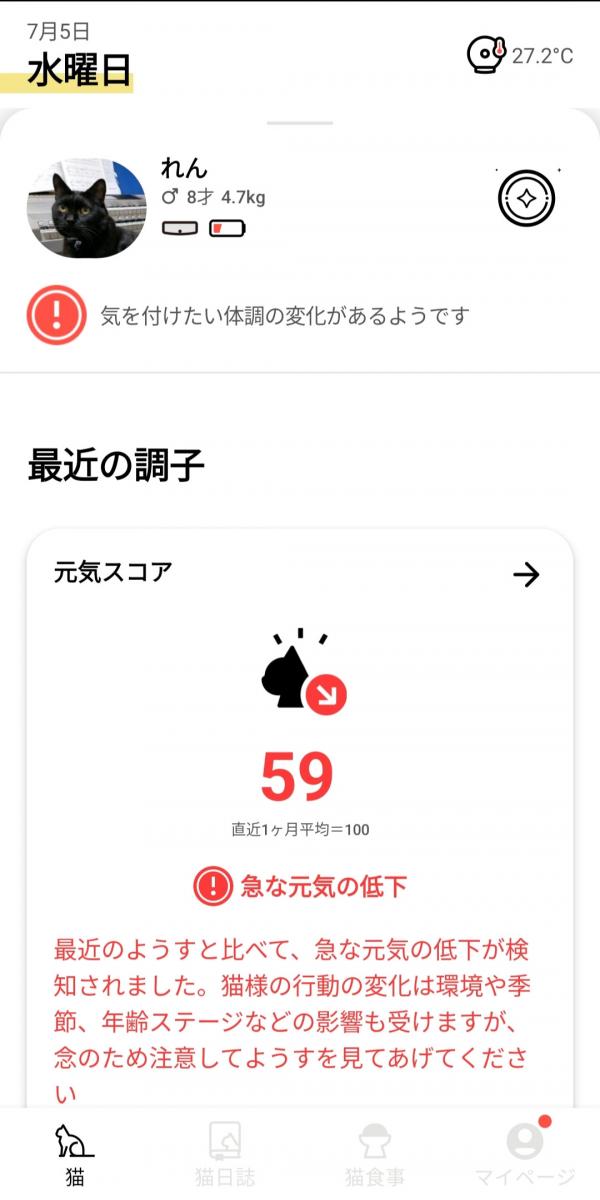Open the robot vacuum device icon
The width and height of the screenshot is (600, 1200).
(526, 198)
